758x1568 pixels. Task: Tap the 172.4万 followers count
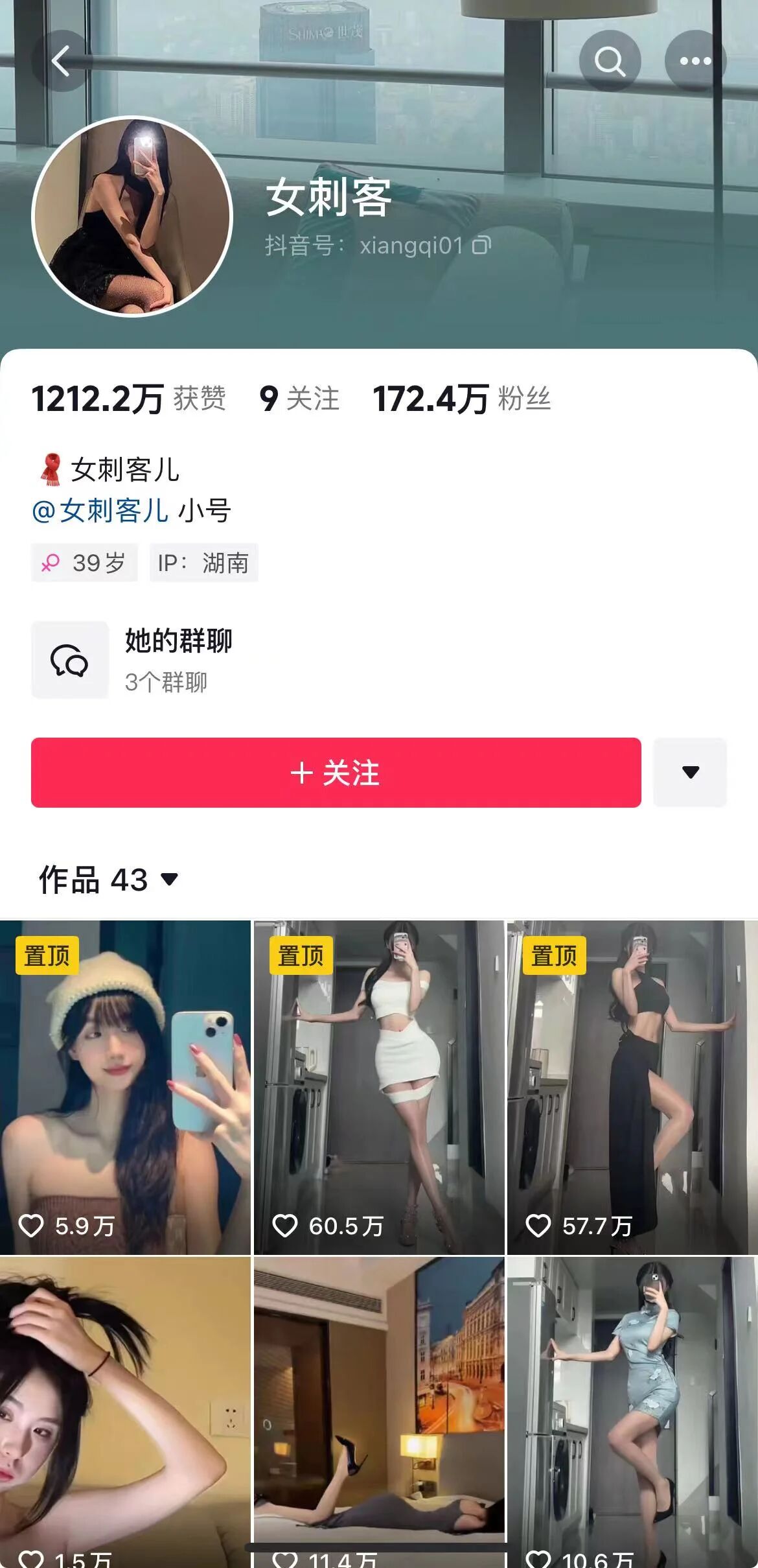tap(430, 400)
